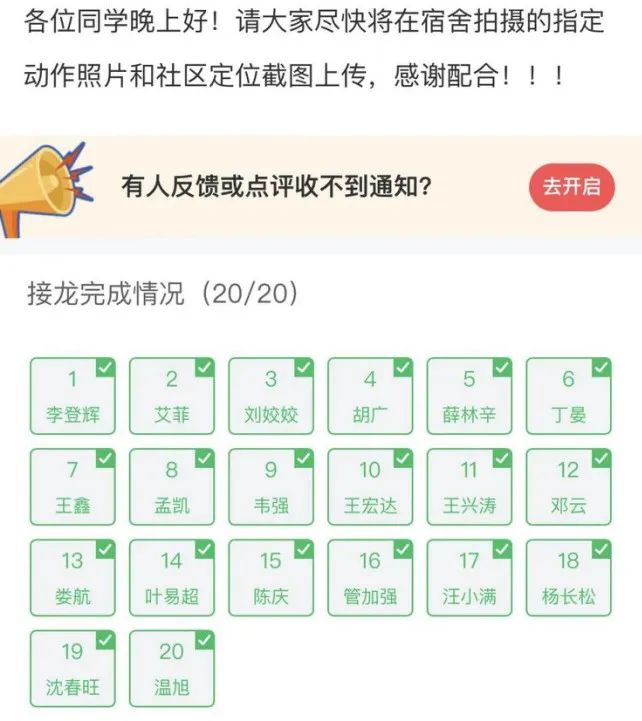Select entry 17 汪小满
The height and width of the screenshot is (721, 642).
coord(469,578)
